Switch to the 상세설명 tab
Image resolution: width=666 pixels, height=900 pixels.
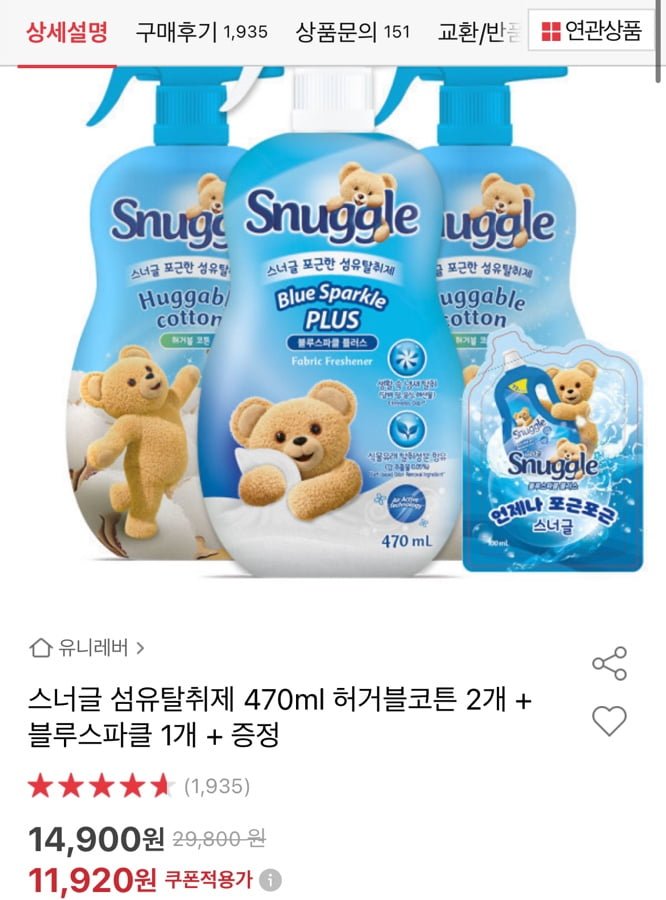click(67, 32)
